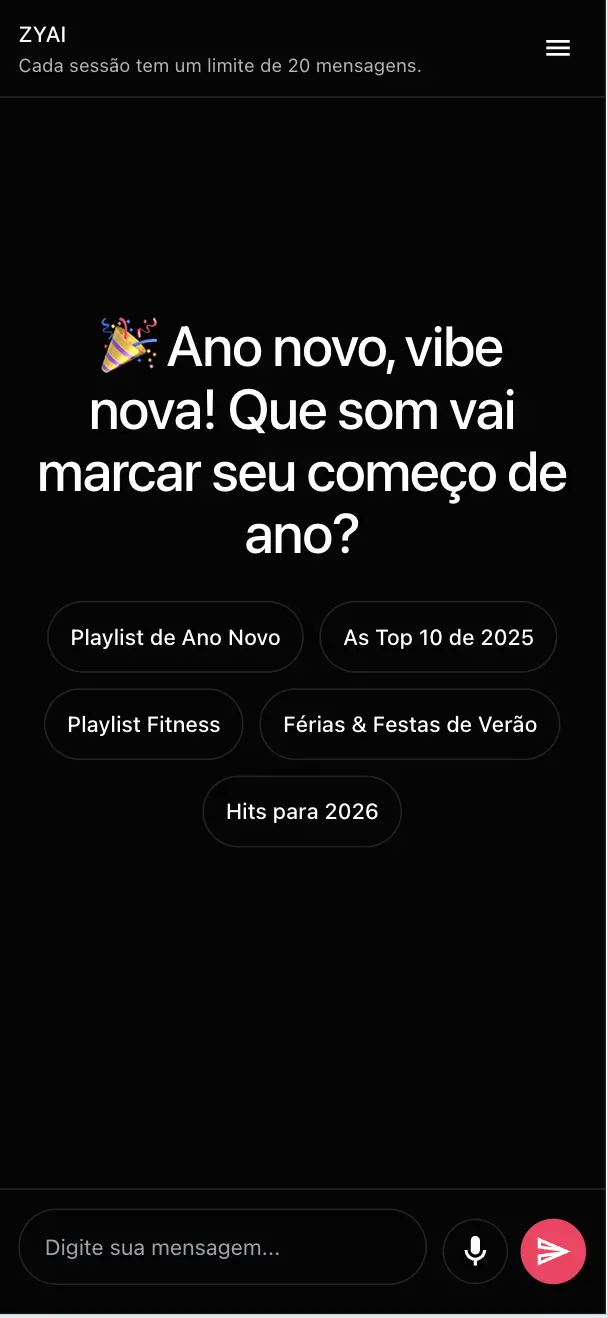This screenshot has height=1318, width=608.
Task: Select Hits para 2026 chip
Action: [x=302, y=811]
